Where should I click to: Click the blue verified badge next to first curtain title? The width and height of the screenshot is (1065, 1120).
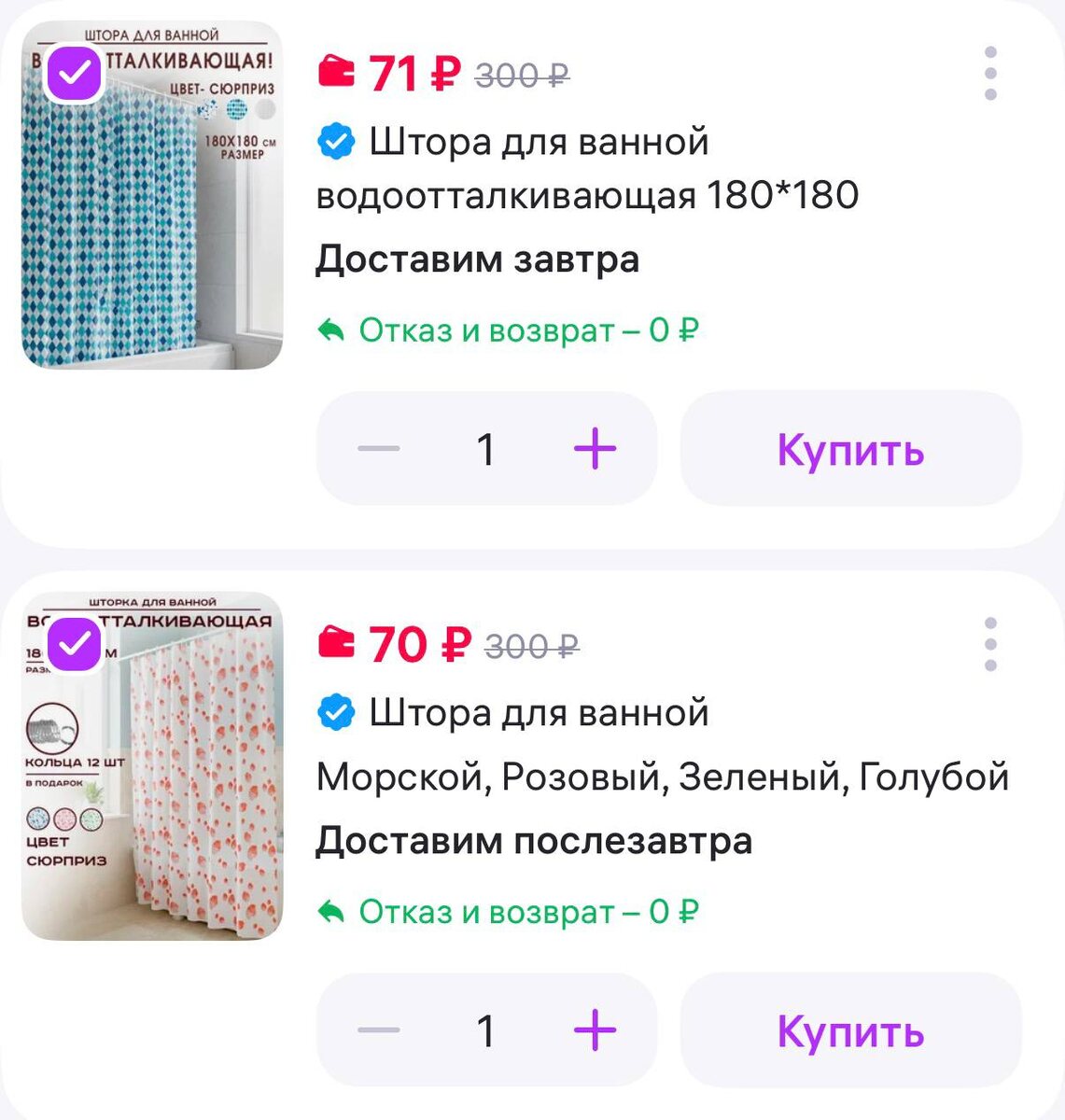[x=335, y=142]
